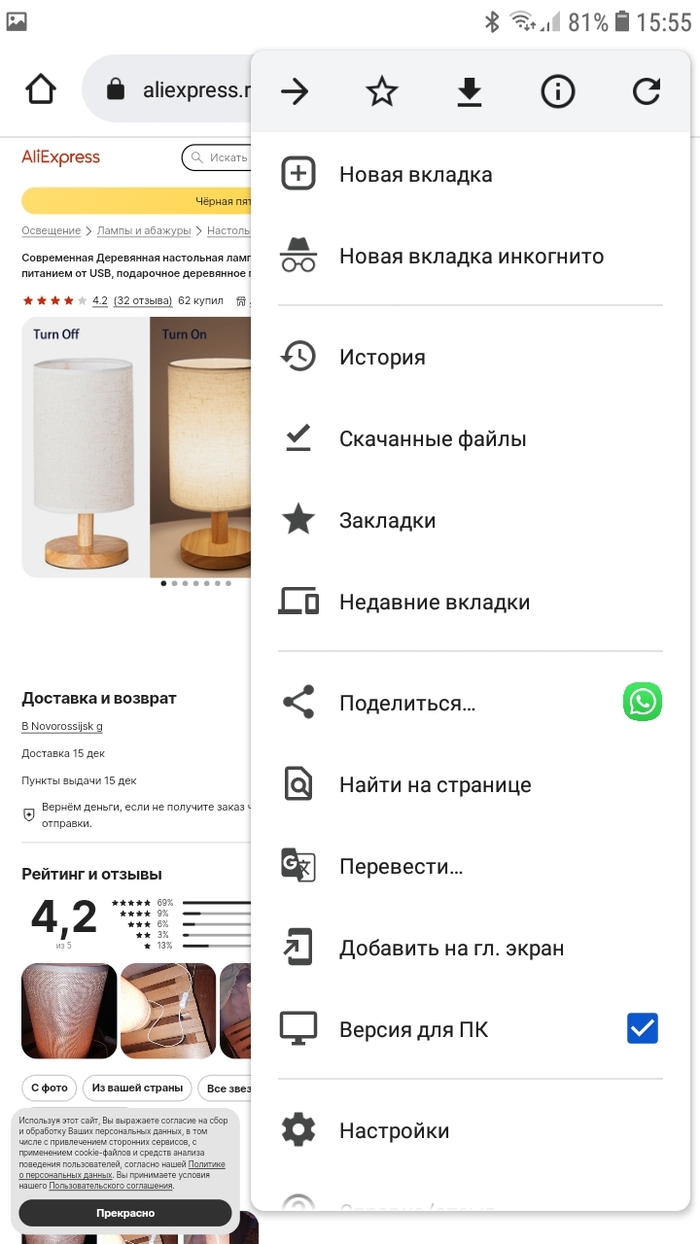Open Закладки
This screenshot has width=700, height=1244.
pyautogui.click(x=387, y=521)
